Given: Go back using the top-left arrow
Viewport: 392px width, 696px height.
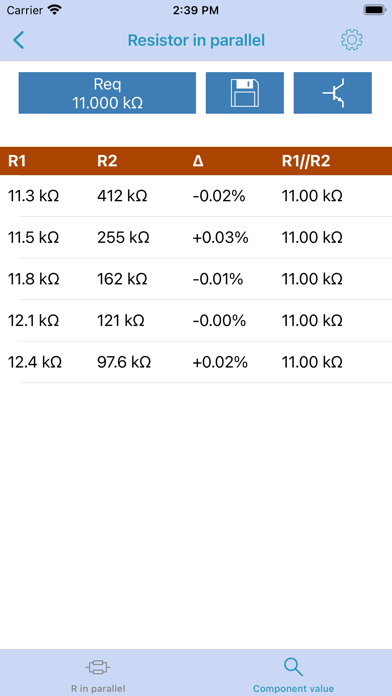Looking at the screenshot, I should coord(19,40).
